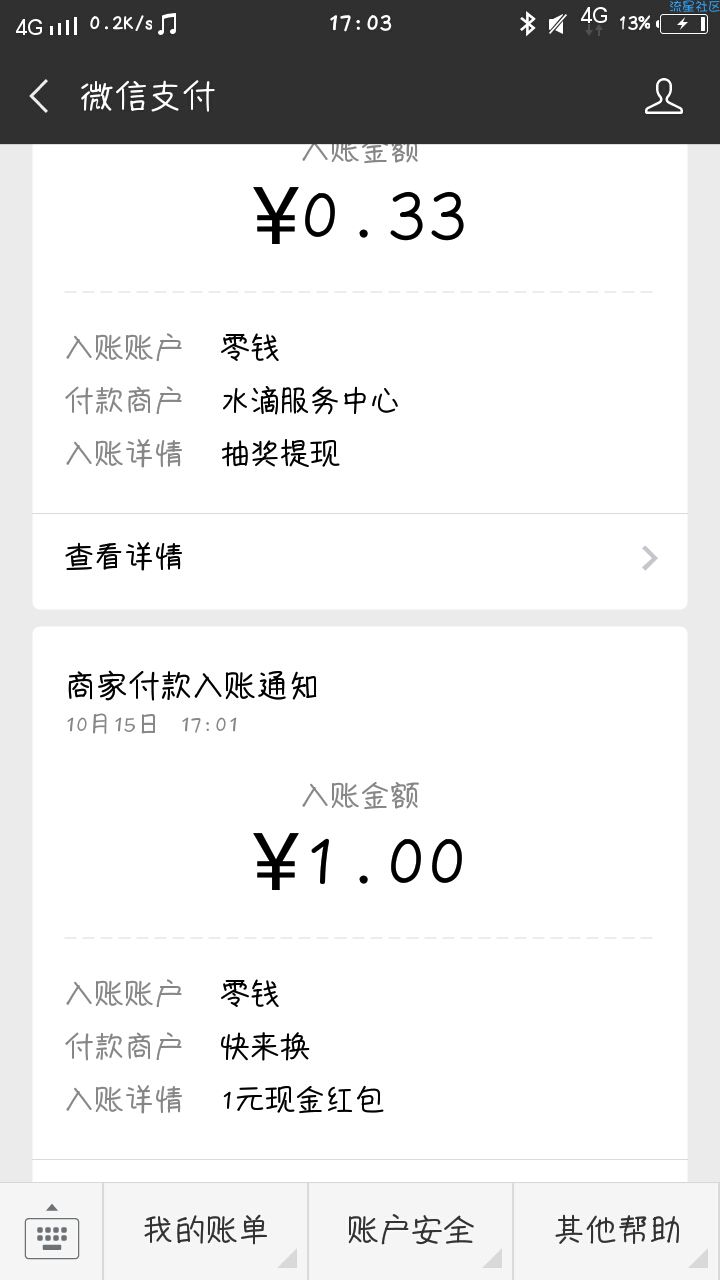Go back from 微信支付
Viewport: 720px width, 1280px height.
pyautogui.click(x=39, y=97)
